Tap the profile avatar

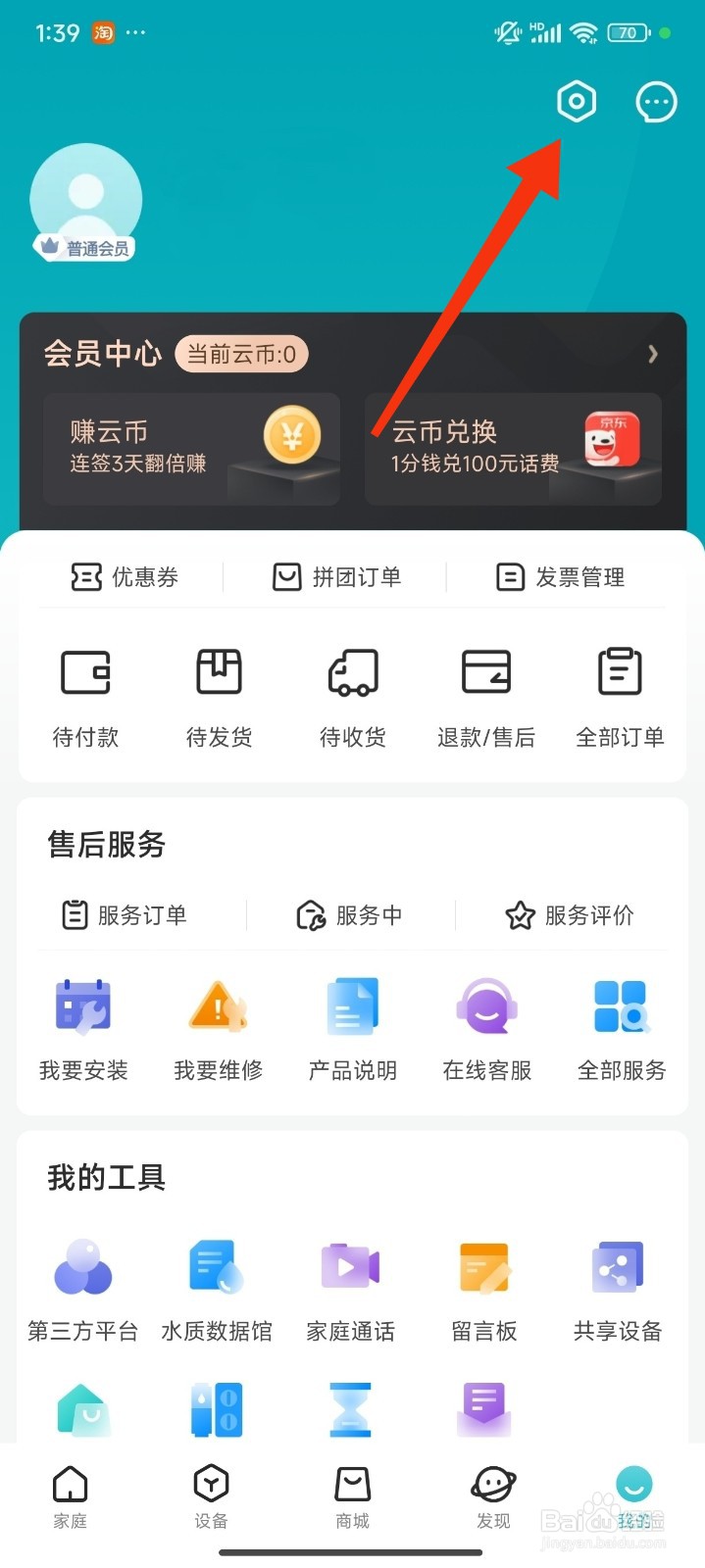[86, 200]
